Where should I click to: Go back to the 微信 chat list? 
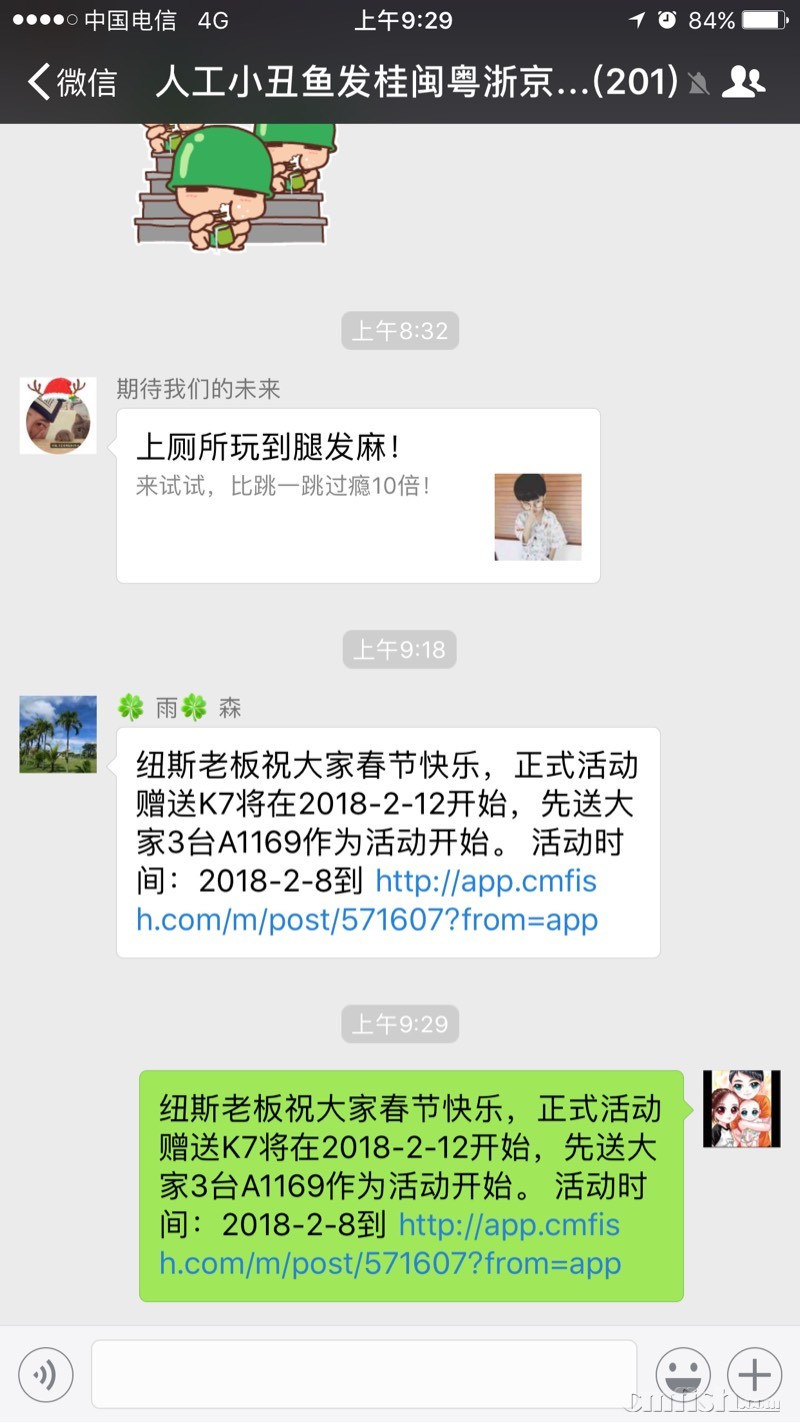click(72, 82)
